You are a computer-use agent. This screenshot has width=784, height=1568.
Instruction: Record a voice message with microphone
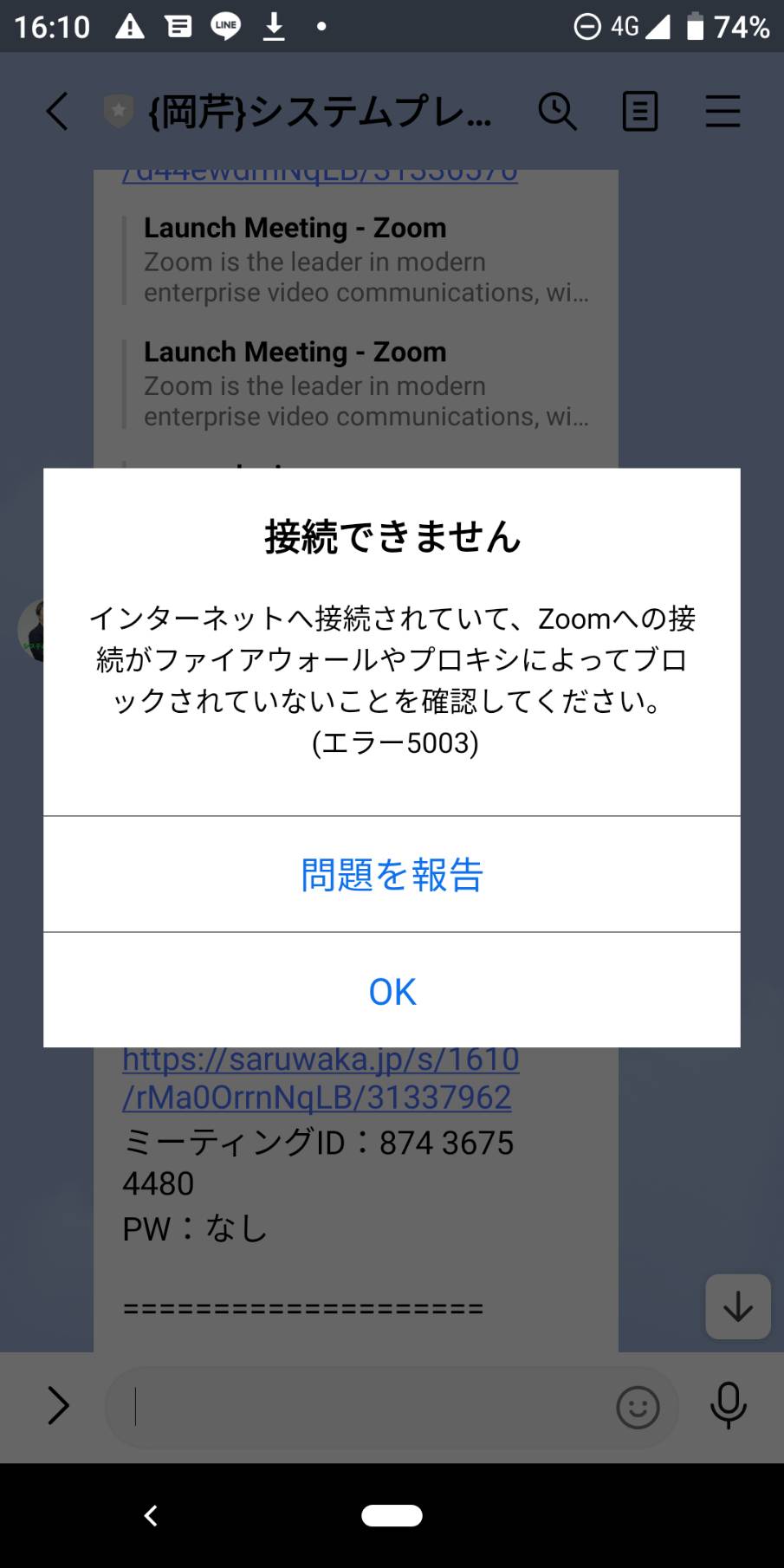728,1405
